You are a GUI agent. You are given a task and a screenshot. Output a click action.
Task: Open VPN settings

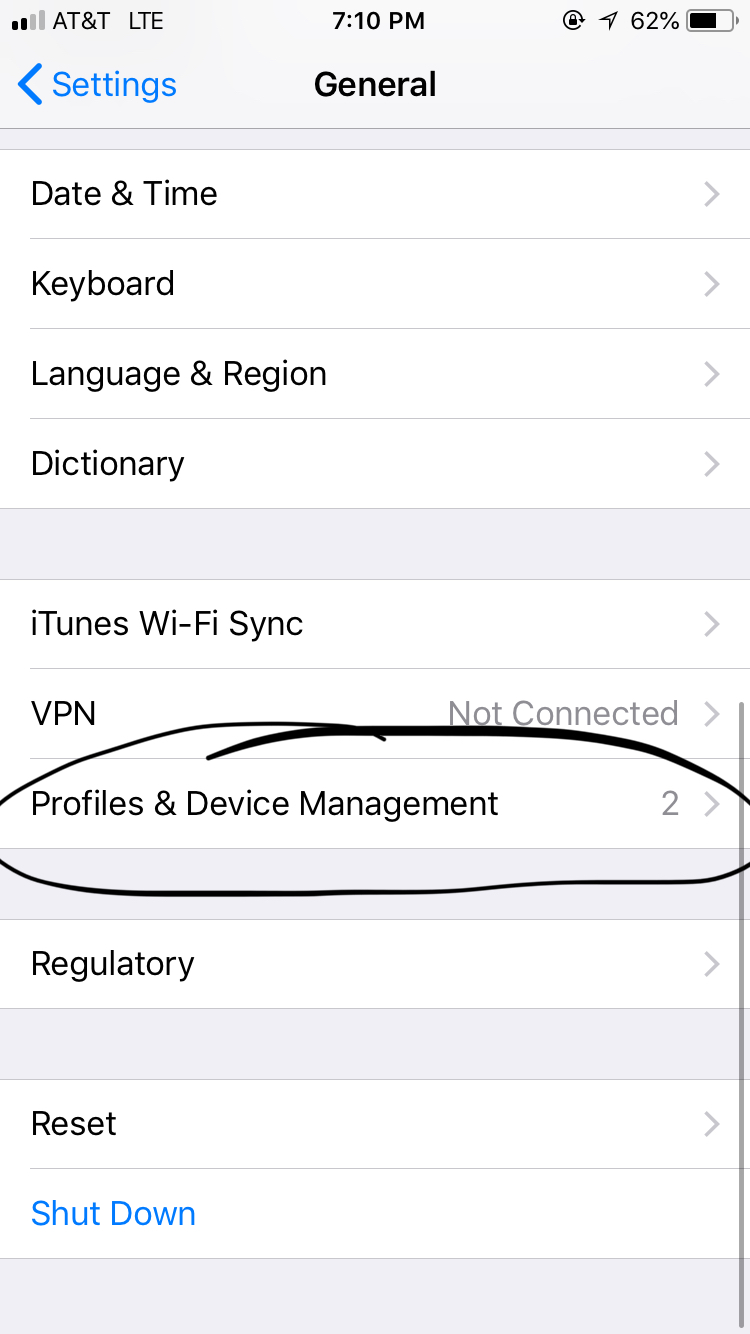click(x=375, y=714)
